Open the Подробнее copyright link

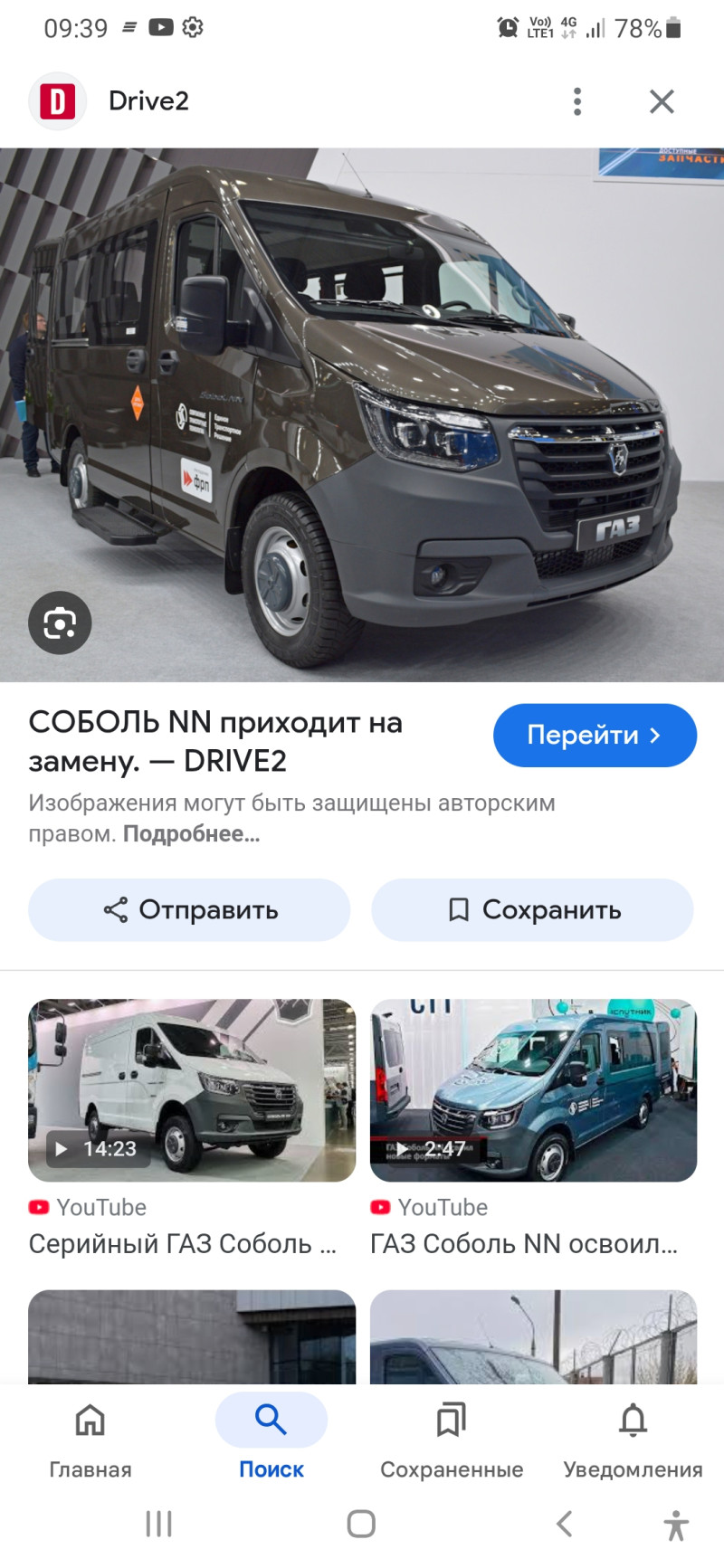pos(191,834)
